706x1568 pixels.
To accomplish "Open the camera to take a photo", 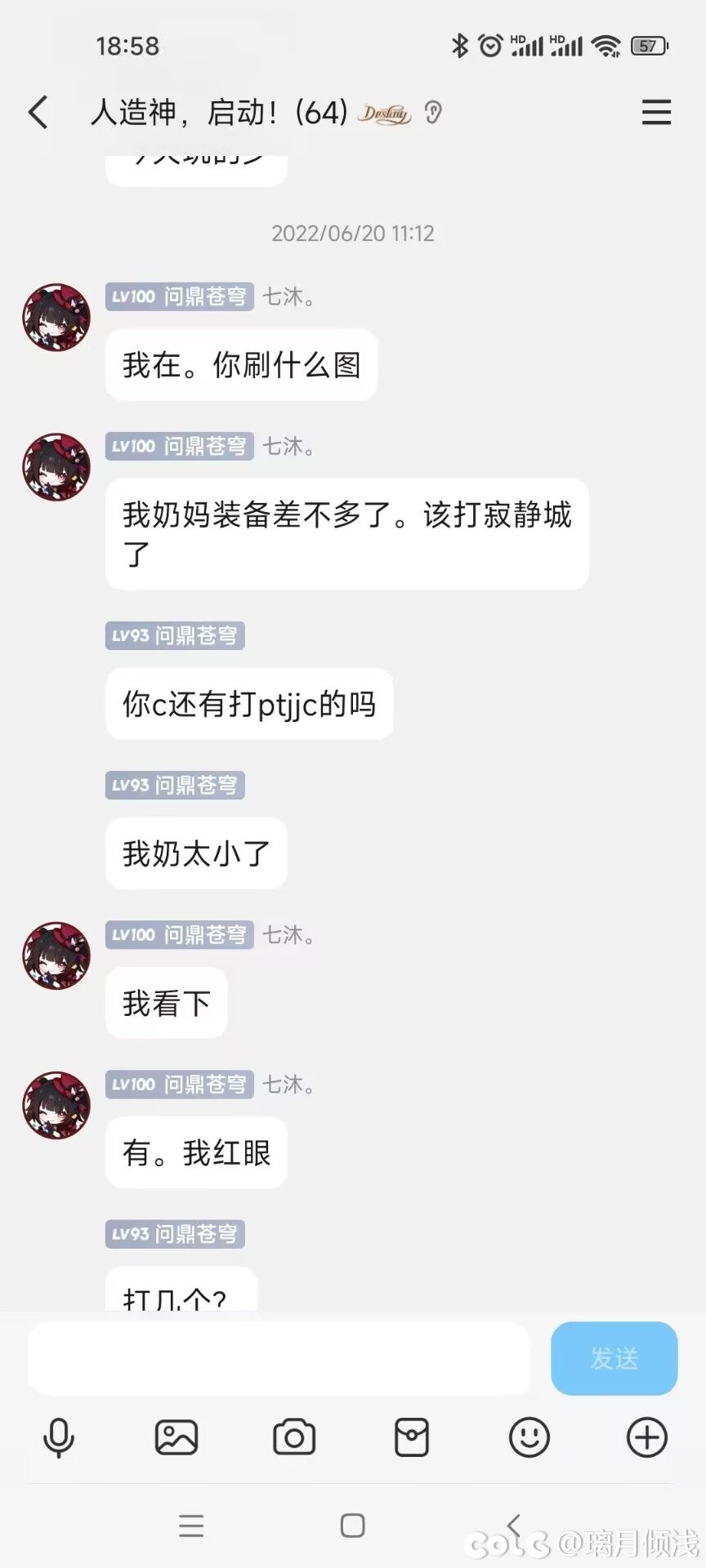I will [294, 1437].
